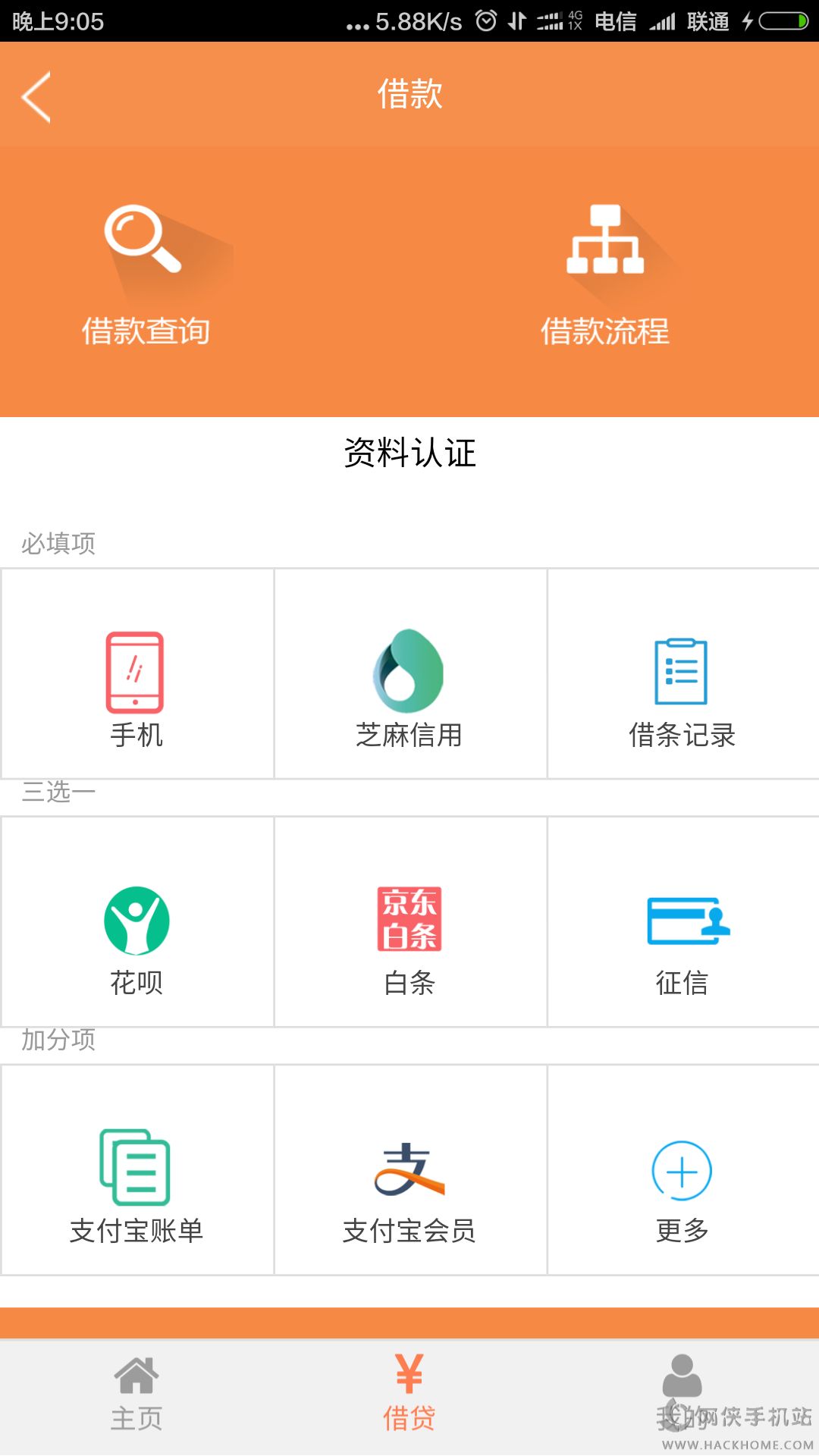Go back using the top-left arrow
This screenshot has height=1456, width=819.
[x=36, y=96]
